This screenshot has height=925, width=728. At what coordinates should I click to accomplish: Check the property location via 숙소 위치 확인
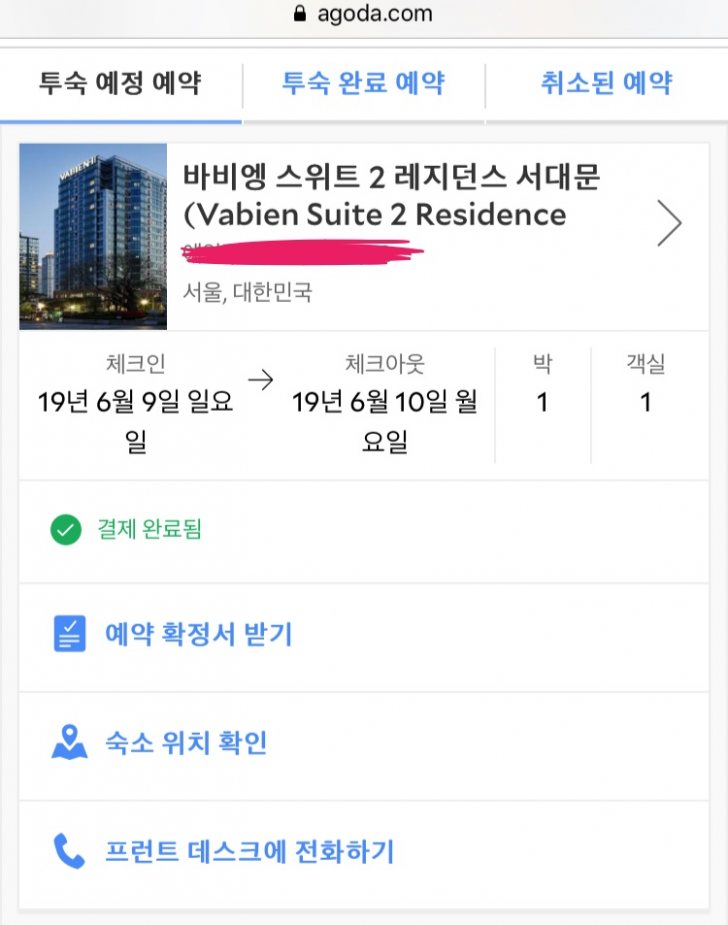(186, 743)
